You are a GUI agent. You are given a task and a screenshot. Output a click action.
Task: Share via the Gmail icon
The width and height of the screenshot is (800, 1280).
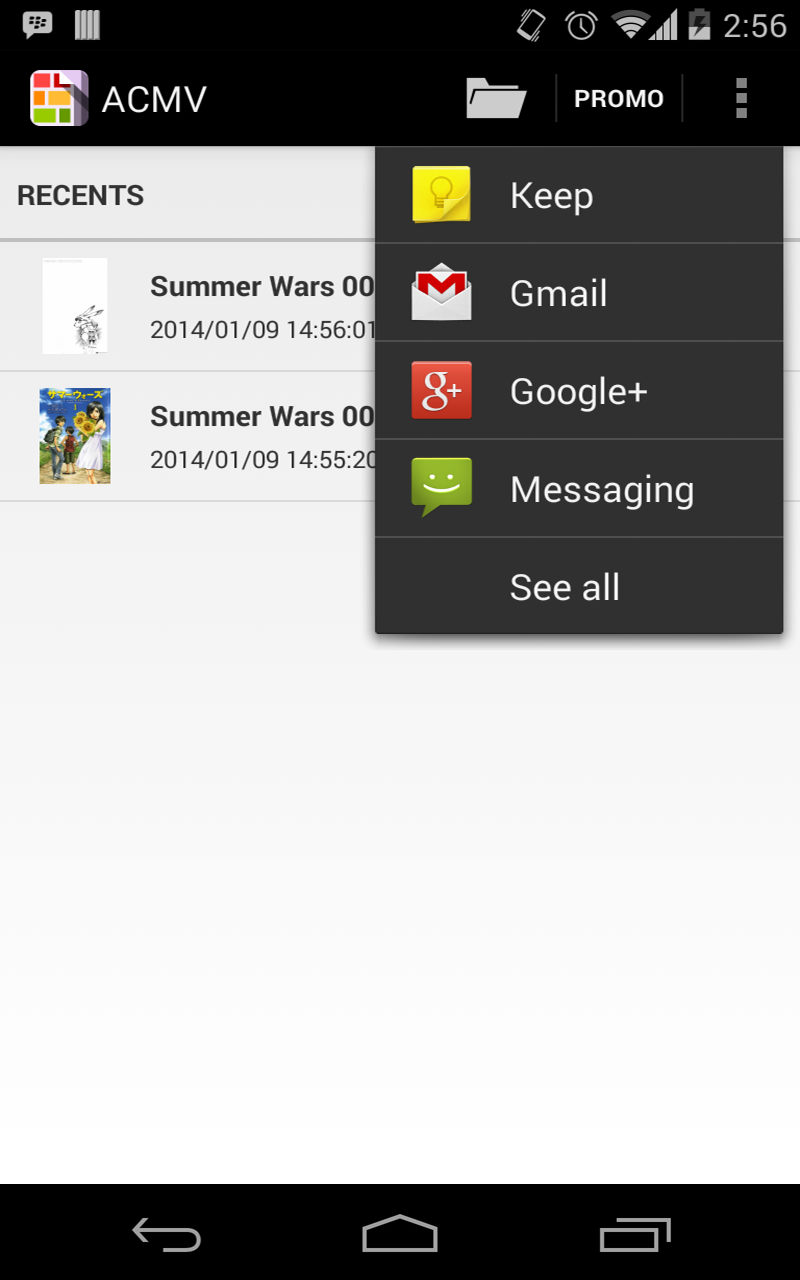440,292
